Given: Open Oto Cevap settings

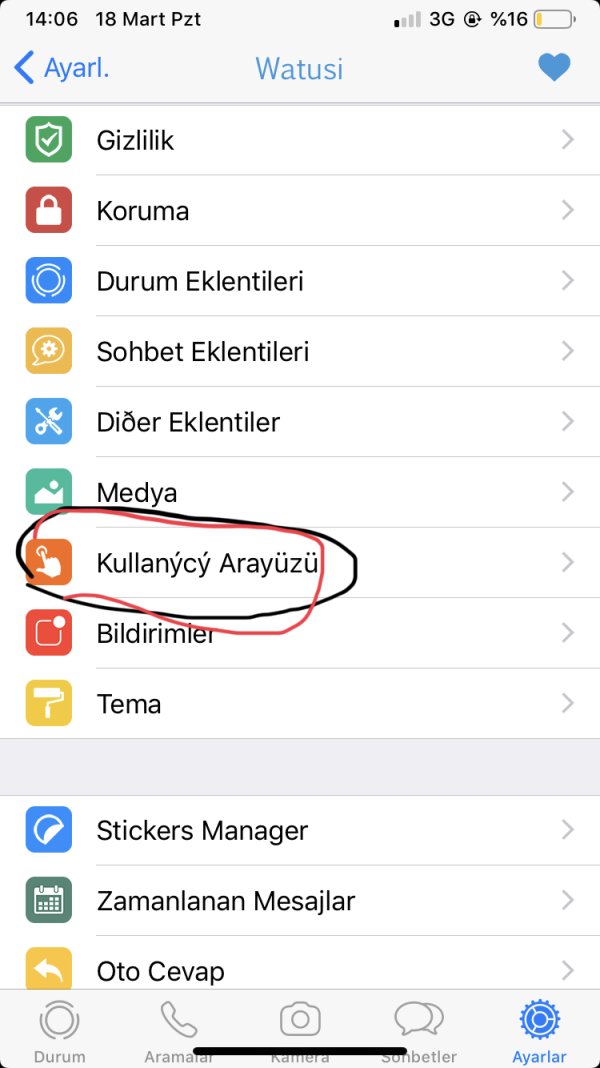Looking at the screenshot, I should (x=300, y=970).
